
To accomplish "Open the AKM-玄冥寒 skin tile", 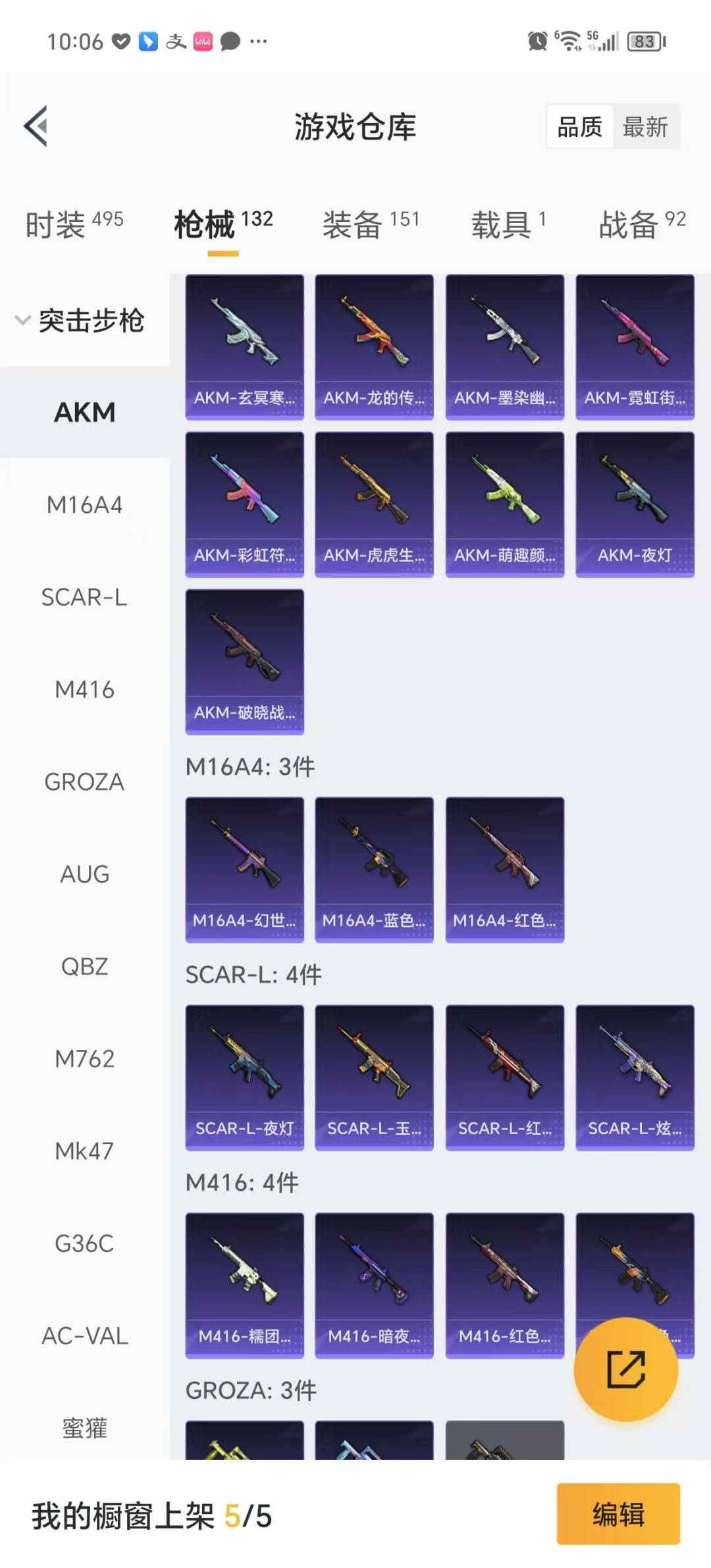I will (x=244, y=347).
